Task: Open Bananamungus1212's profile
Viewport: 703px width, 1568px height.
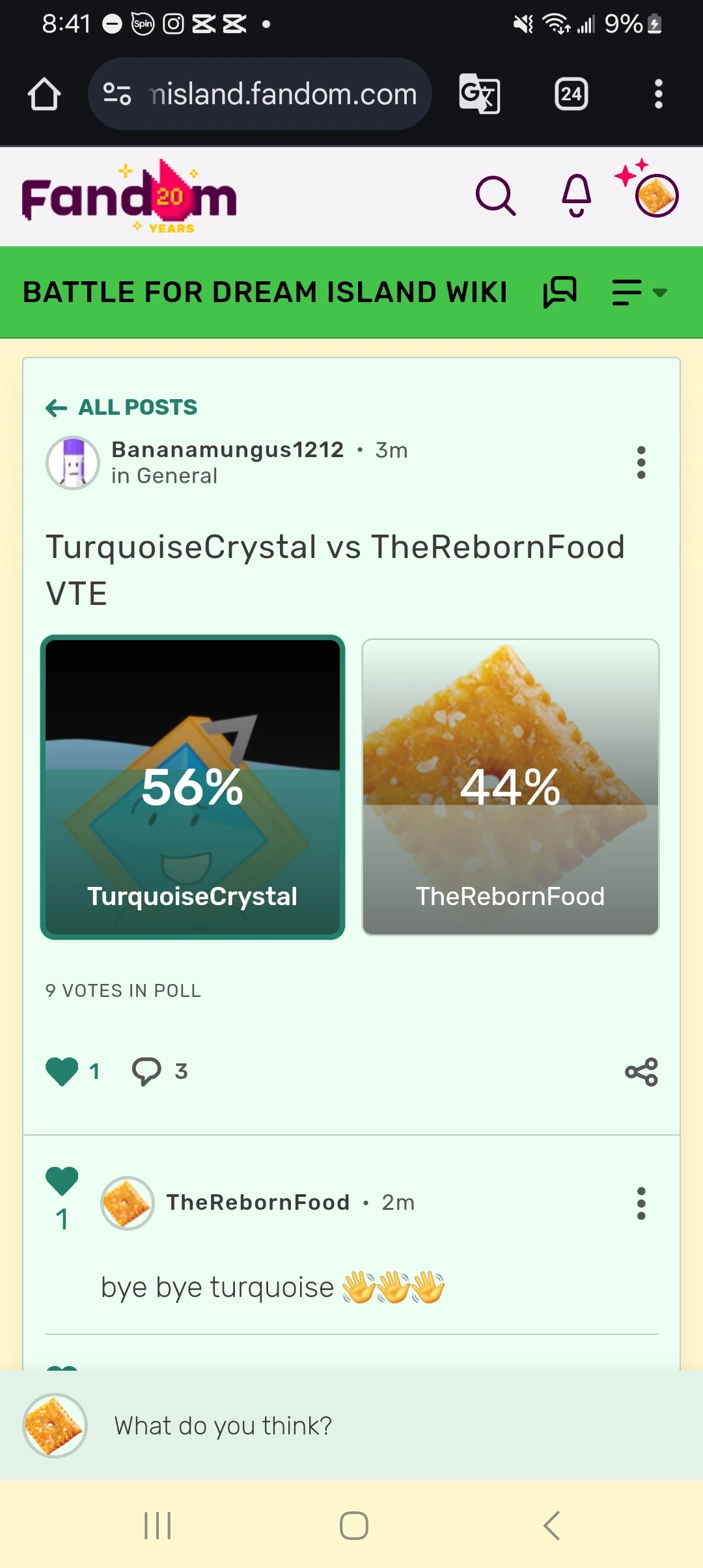Action: coord(227,449)
